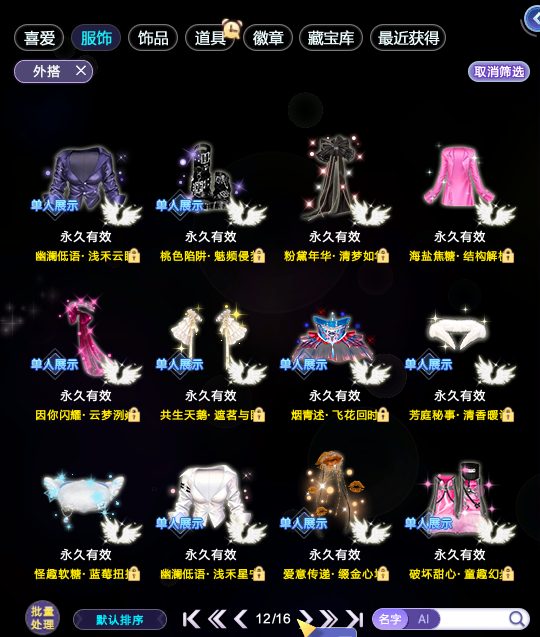
Task: Open the 徽章 tab
Action: [x=268, y=38]
